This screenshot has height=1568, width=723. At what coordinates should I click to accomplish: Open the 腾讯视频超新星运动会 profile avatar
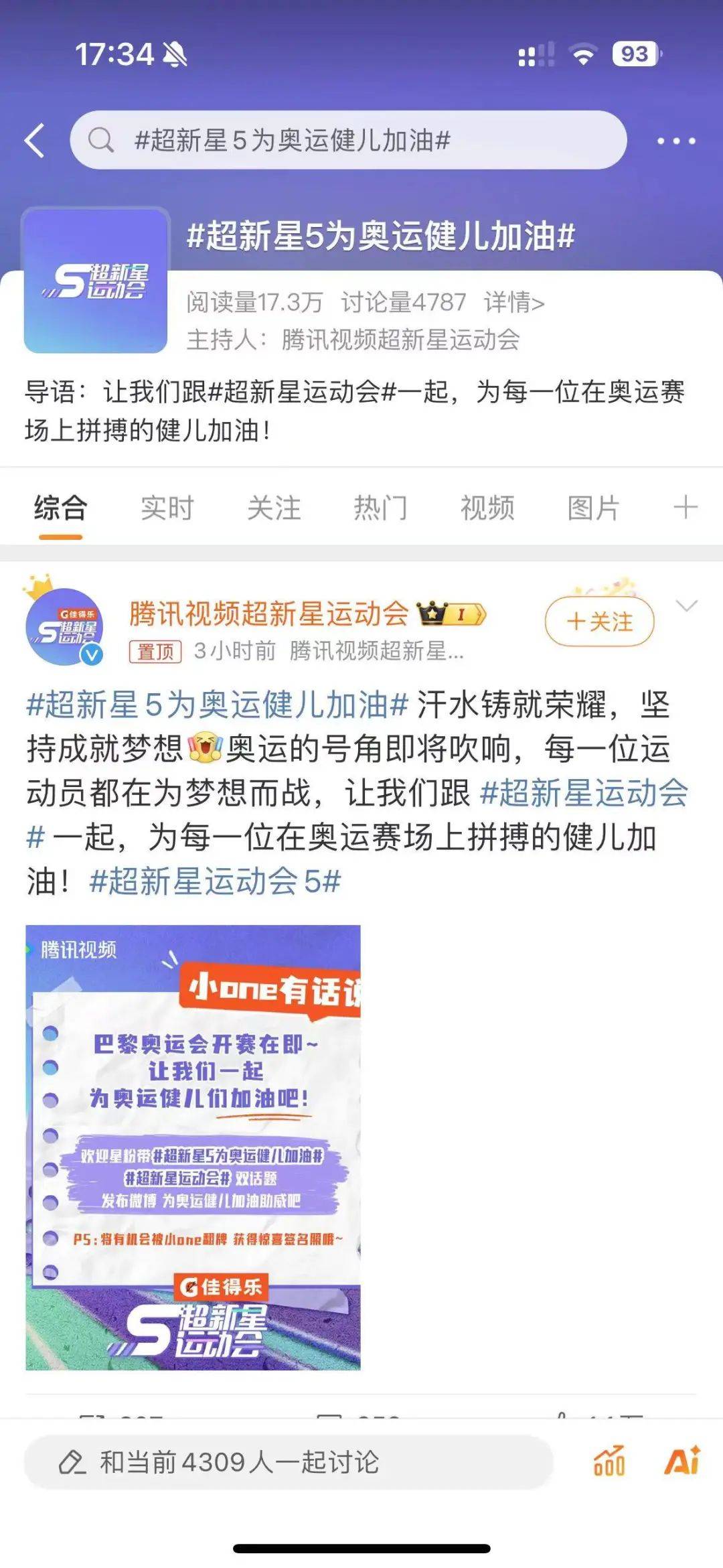pos(65,627)
